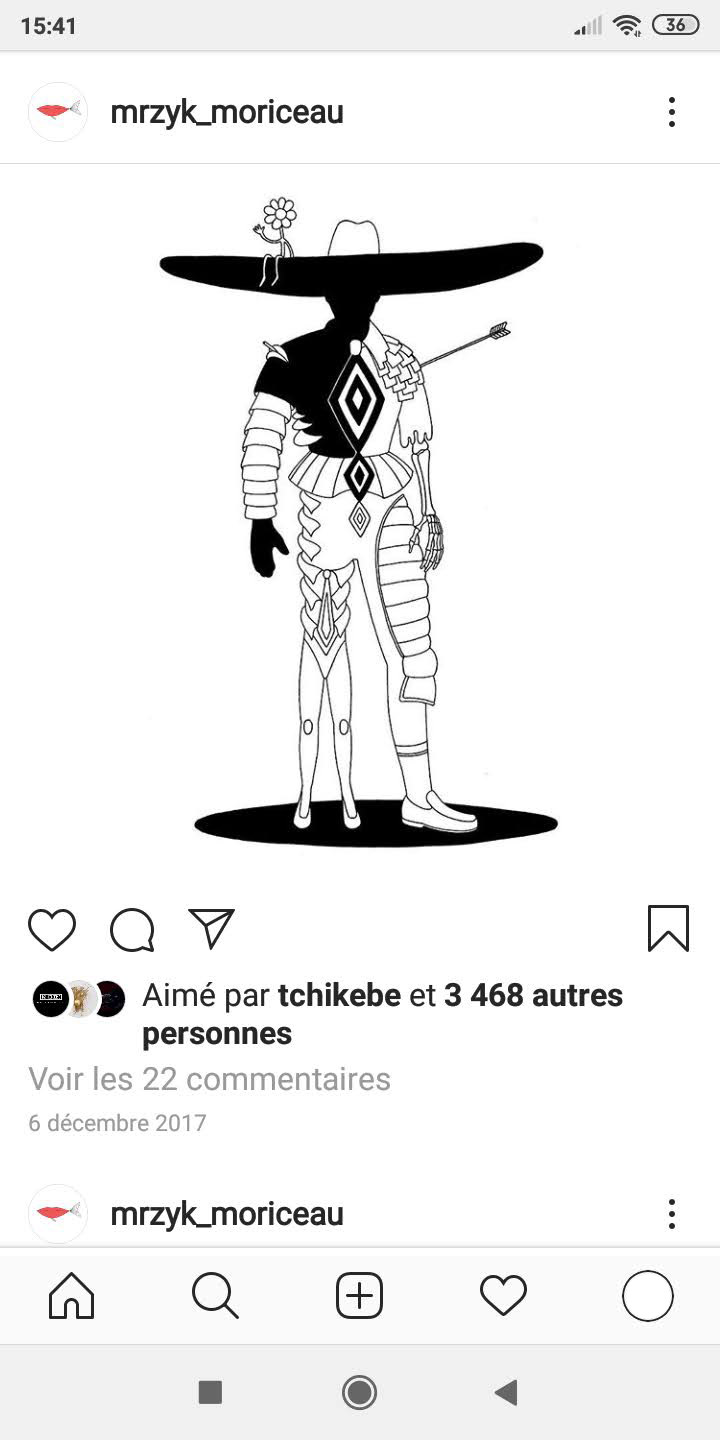Open the comment icon under the drawing
The height and width of the screenshot is (1440, 720).
(132, 929)
